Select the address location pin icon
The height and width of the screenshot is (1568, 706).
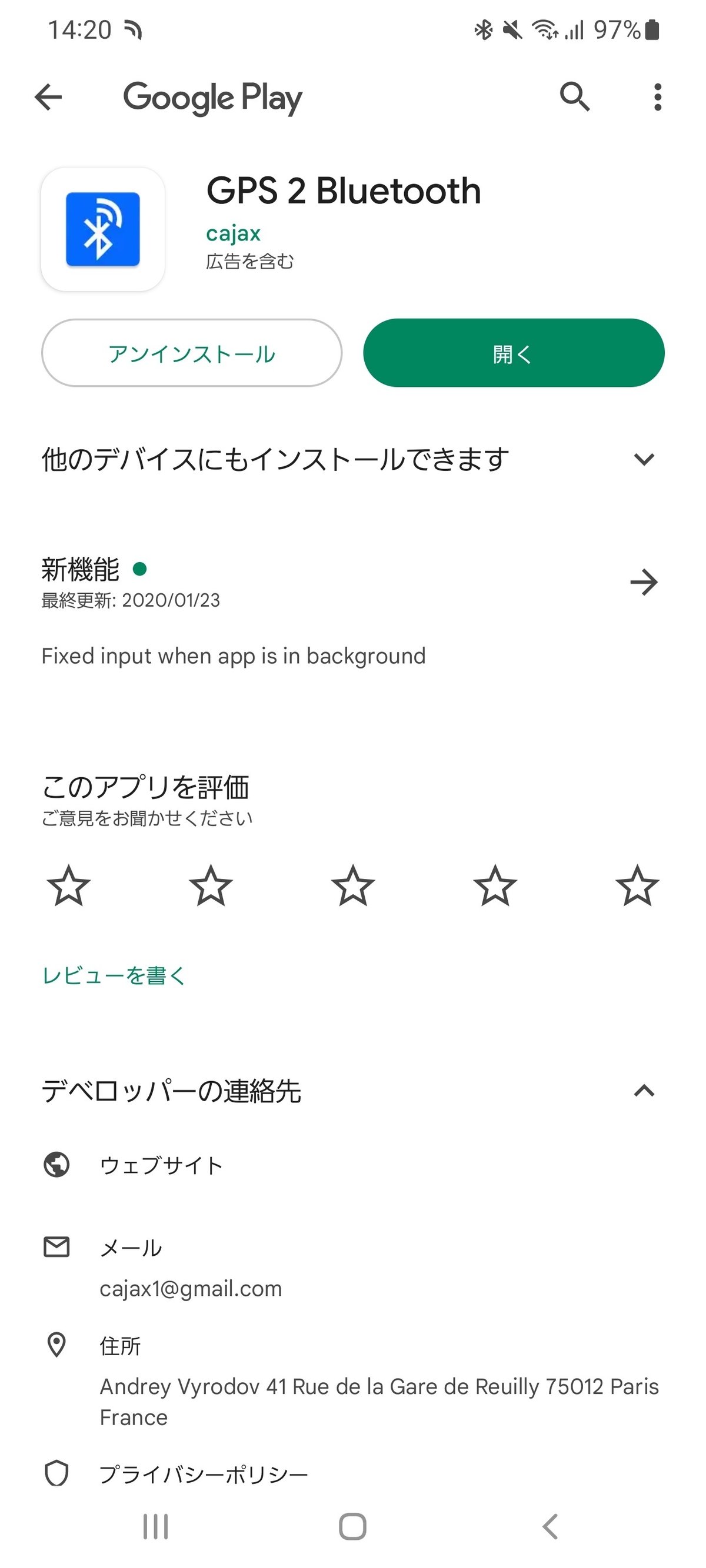(56, 1345)
